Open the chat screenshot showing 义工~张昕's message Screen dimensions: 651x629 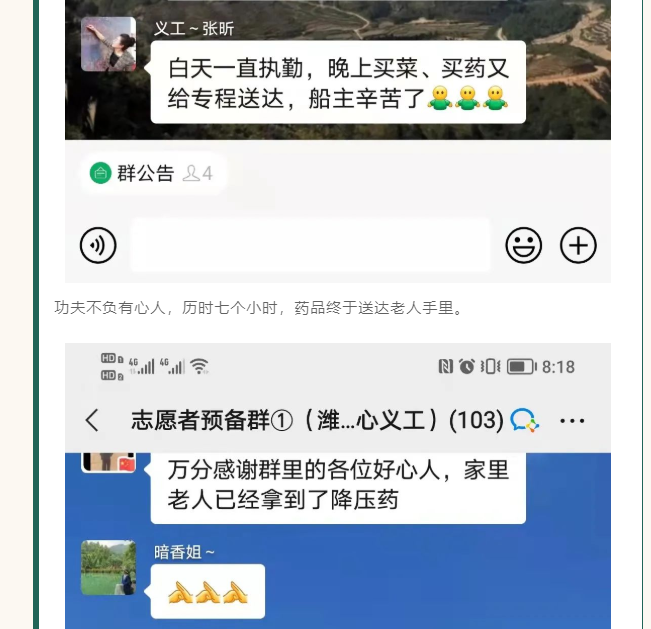click(337, 140)
